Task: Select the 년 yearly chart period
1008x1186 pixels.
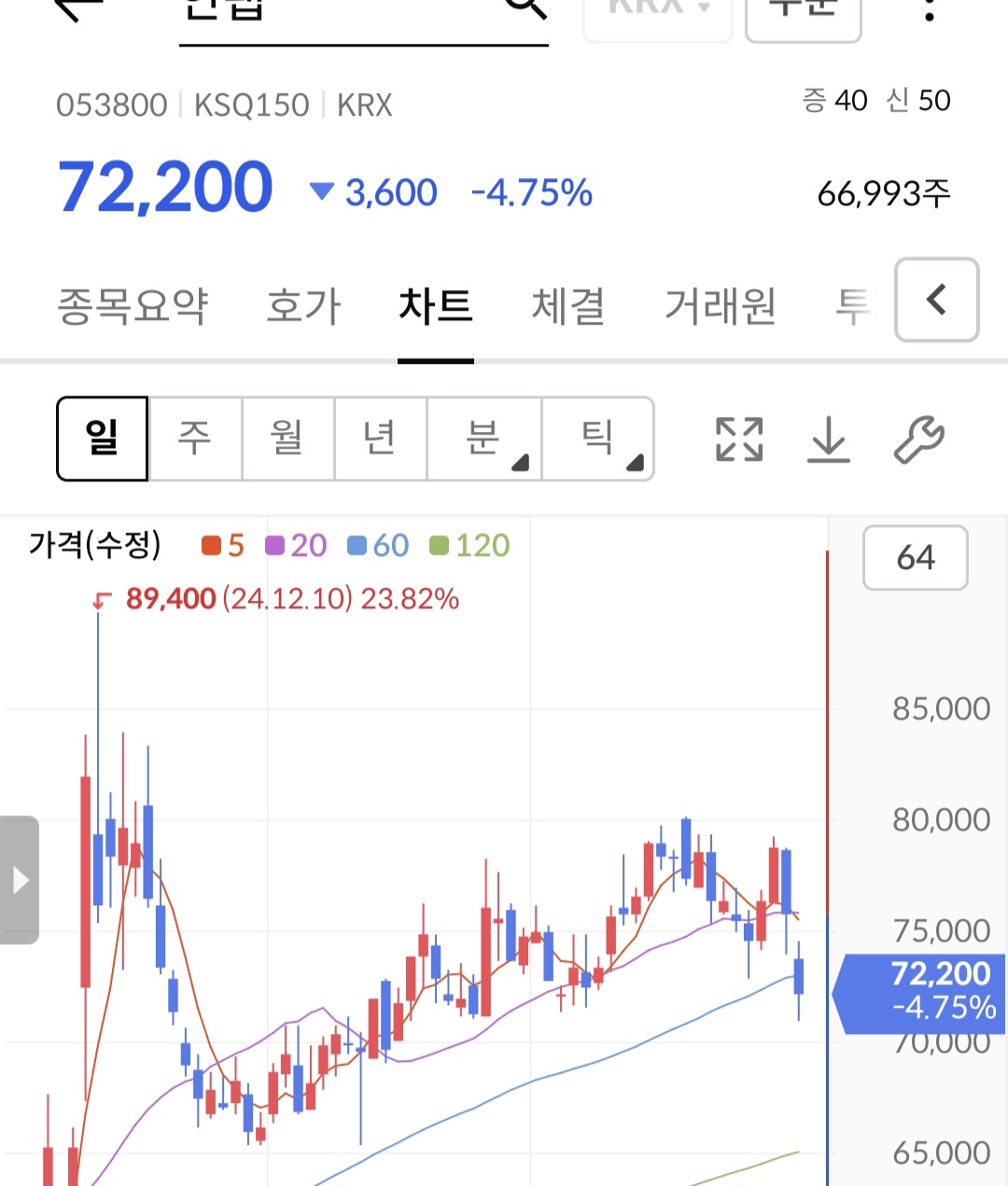Action: pyautogui.click(x=380, y=438)
